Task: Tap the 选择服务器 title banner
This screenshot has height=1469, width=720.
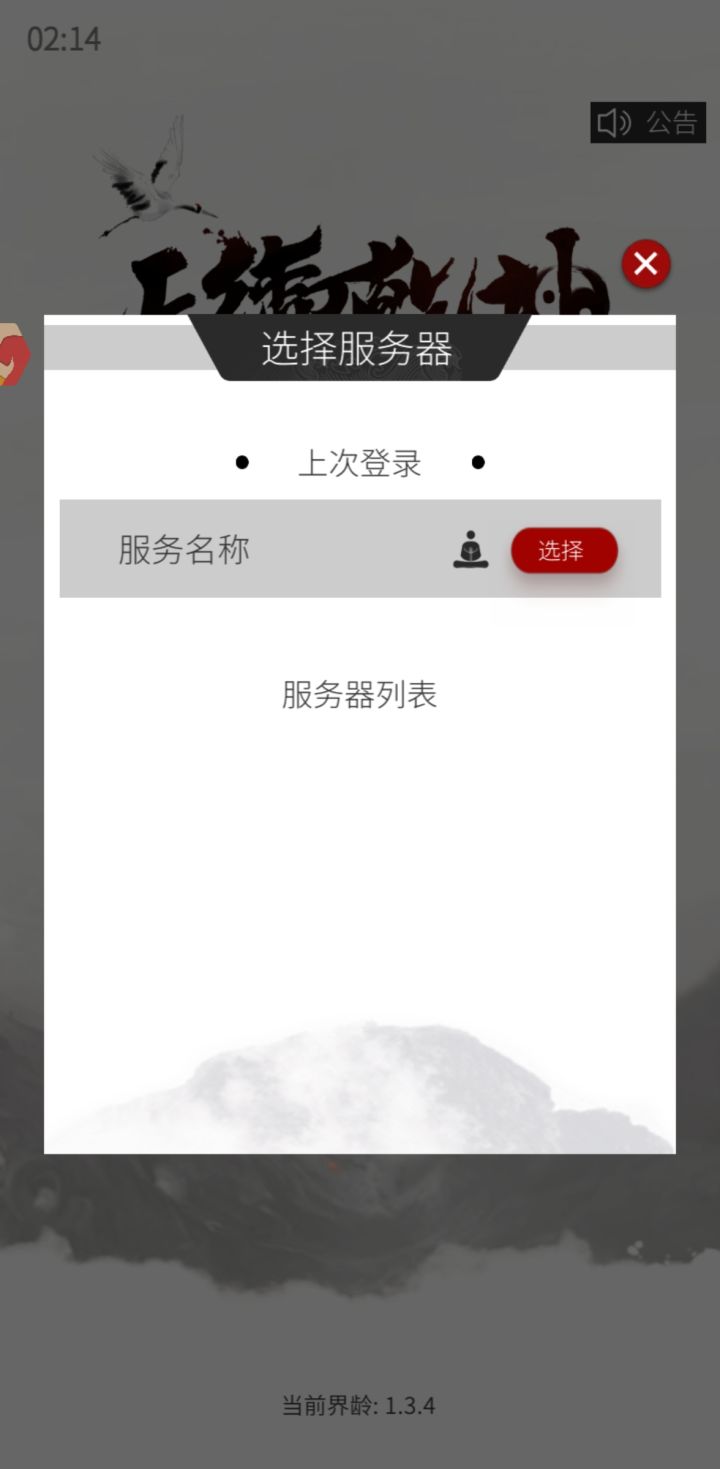Action: click(x=357, y=349)
